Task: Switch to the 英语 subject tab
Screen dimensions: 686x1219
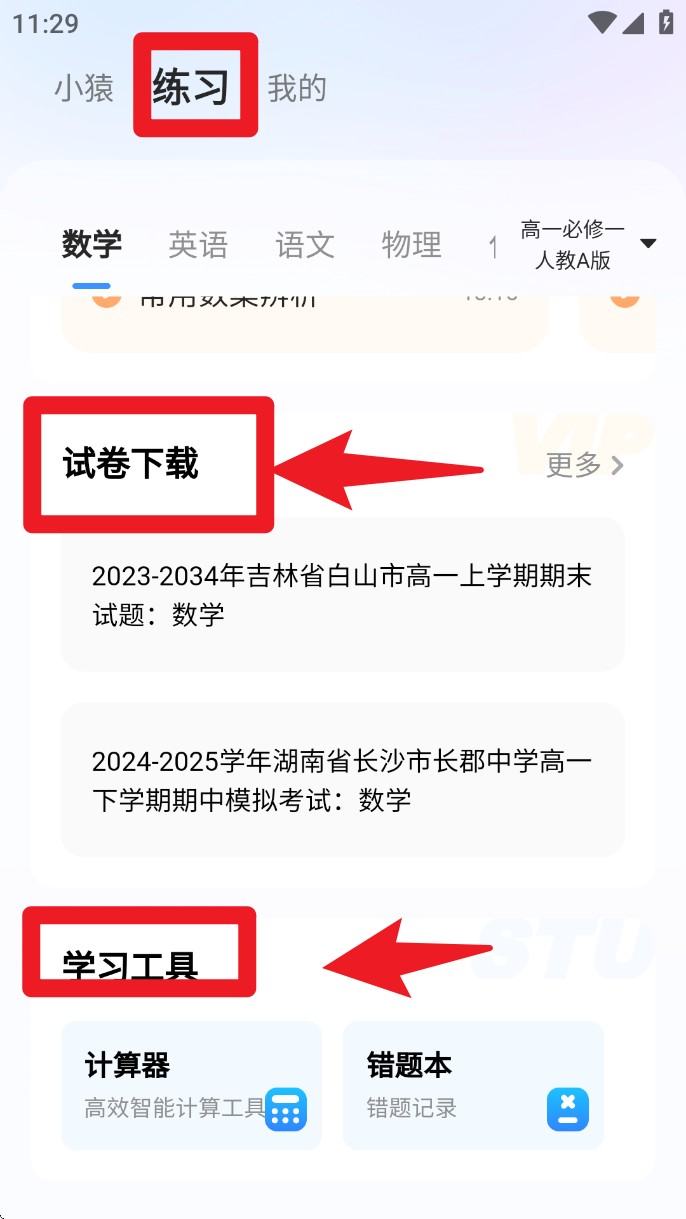Action: point(198,245)
